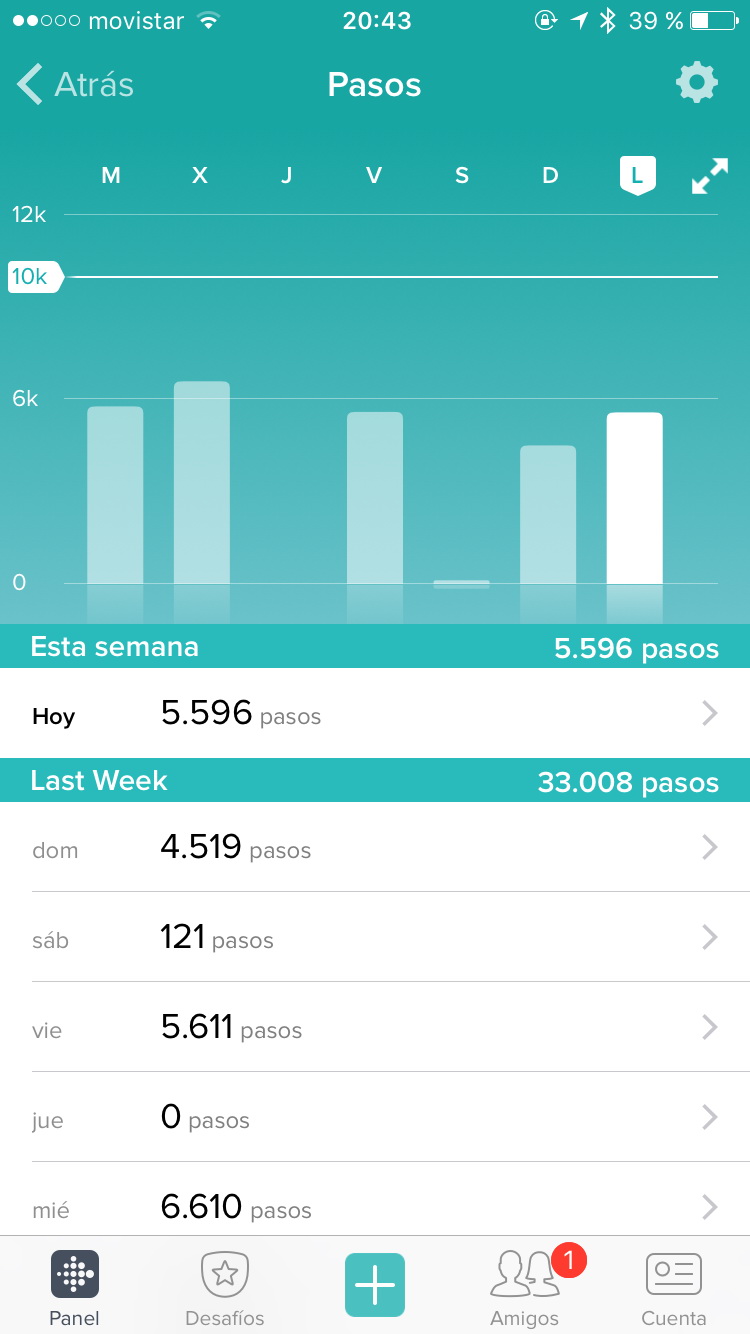This screenshot has width=750, height=1334.
Task: Show Friday's 5.611 pasos details
Action: coord(375,1028)
